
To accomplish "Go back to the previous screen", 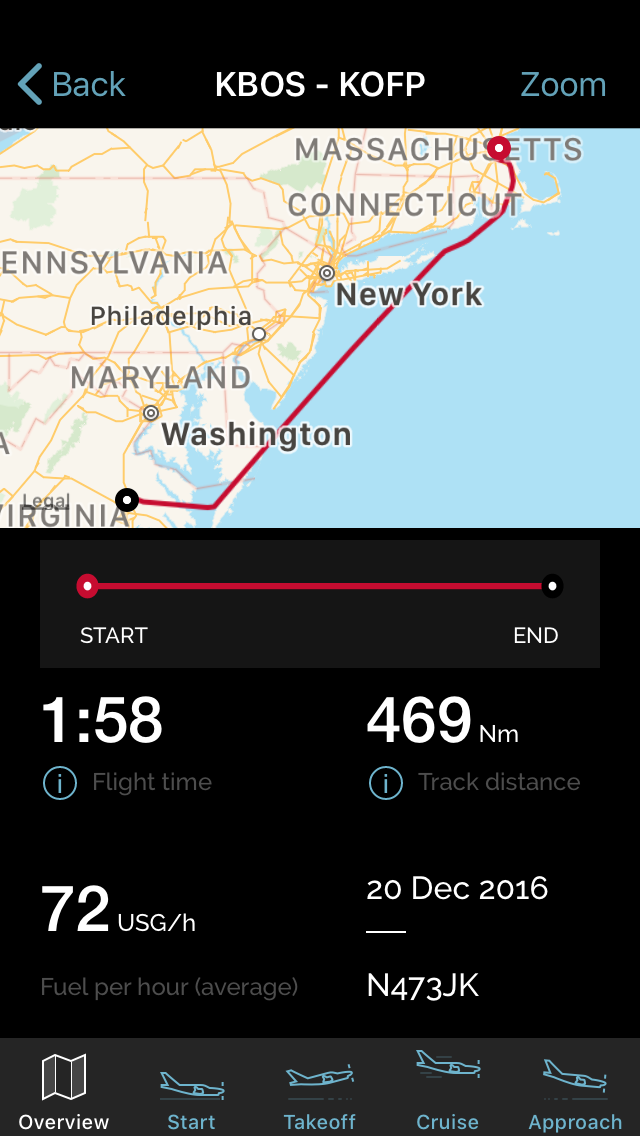I will 72,85.
